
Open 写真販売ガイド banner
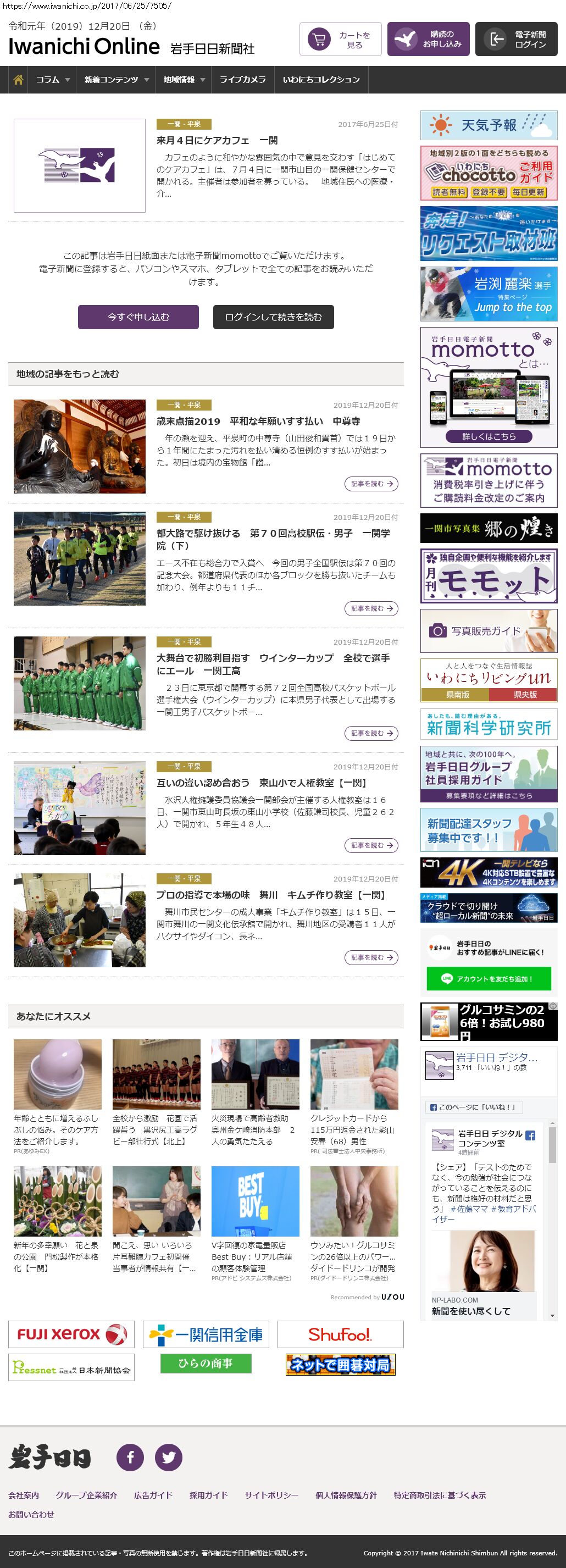tap(488, 630)
